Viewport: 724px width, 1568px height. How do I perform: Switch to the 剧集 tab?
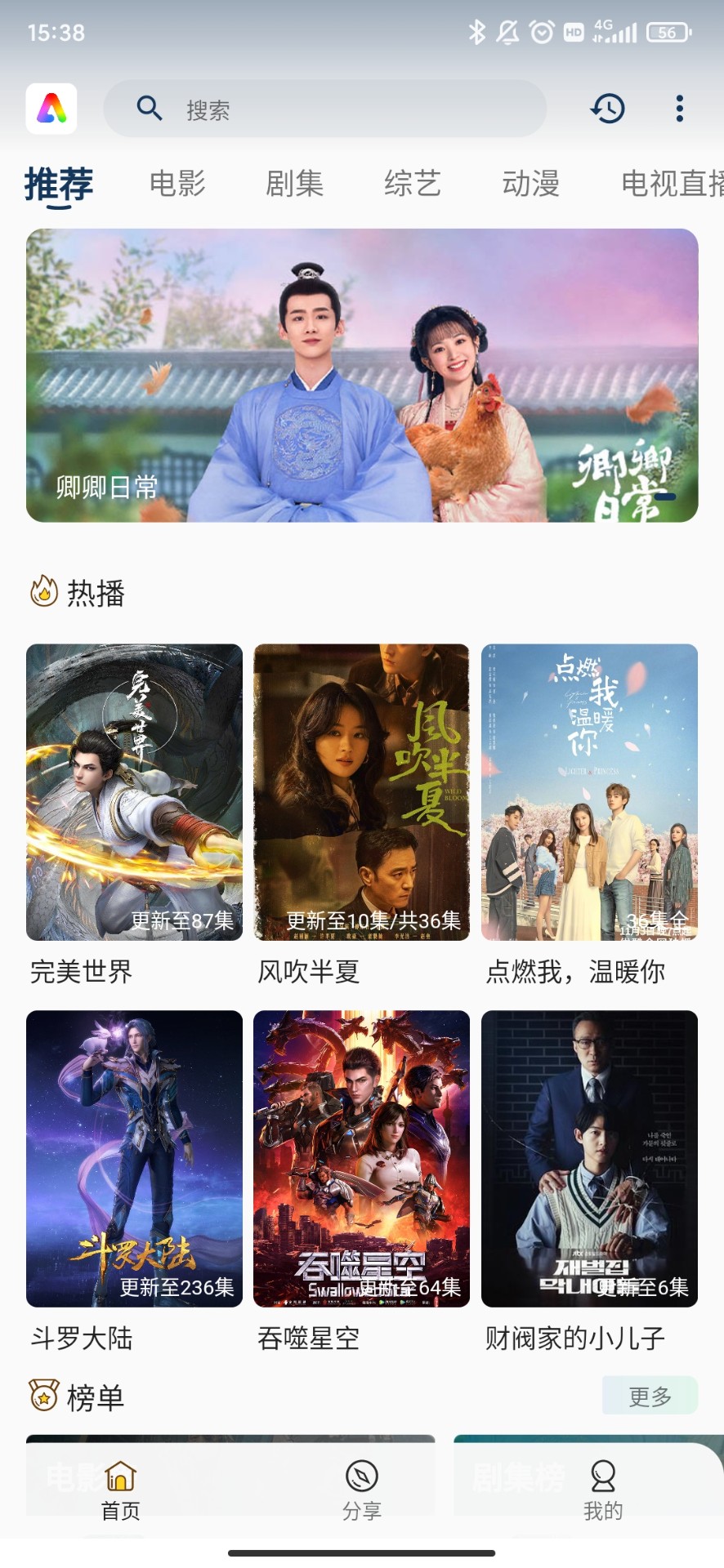point(295,184)
